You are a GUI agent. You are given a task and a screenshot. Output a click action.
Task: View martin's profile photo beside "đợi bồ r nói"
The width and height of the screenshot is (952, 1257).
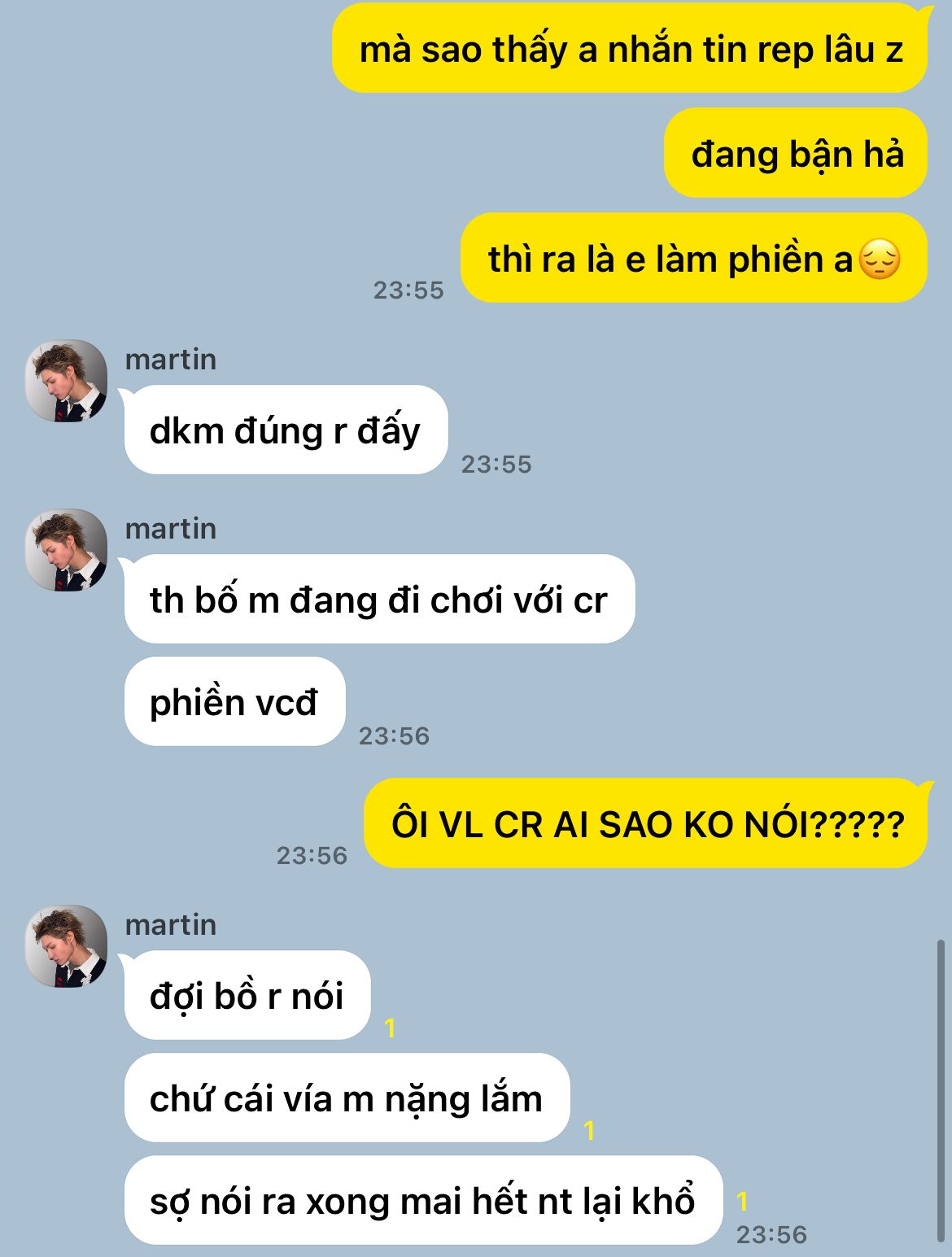[x=66, y=946]
